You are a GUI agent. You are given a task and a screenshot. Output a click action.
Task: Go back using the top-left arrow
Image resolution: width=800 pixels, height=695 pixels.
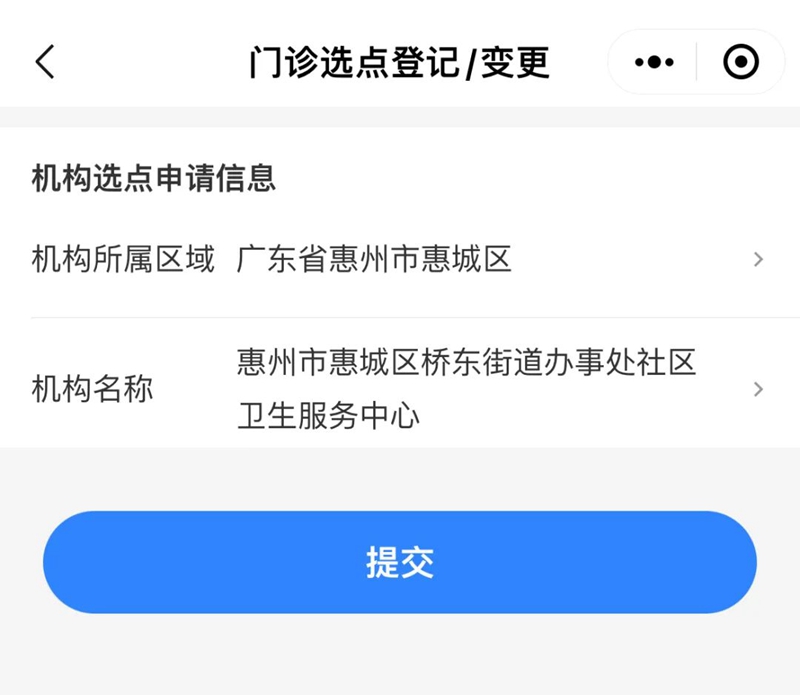tap(45, 62)
